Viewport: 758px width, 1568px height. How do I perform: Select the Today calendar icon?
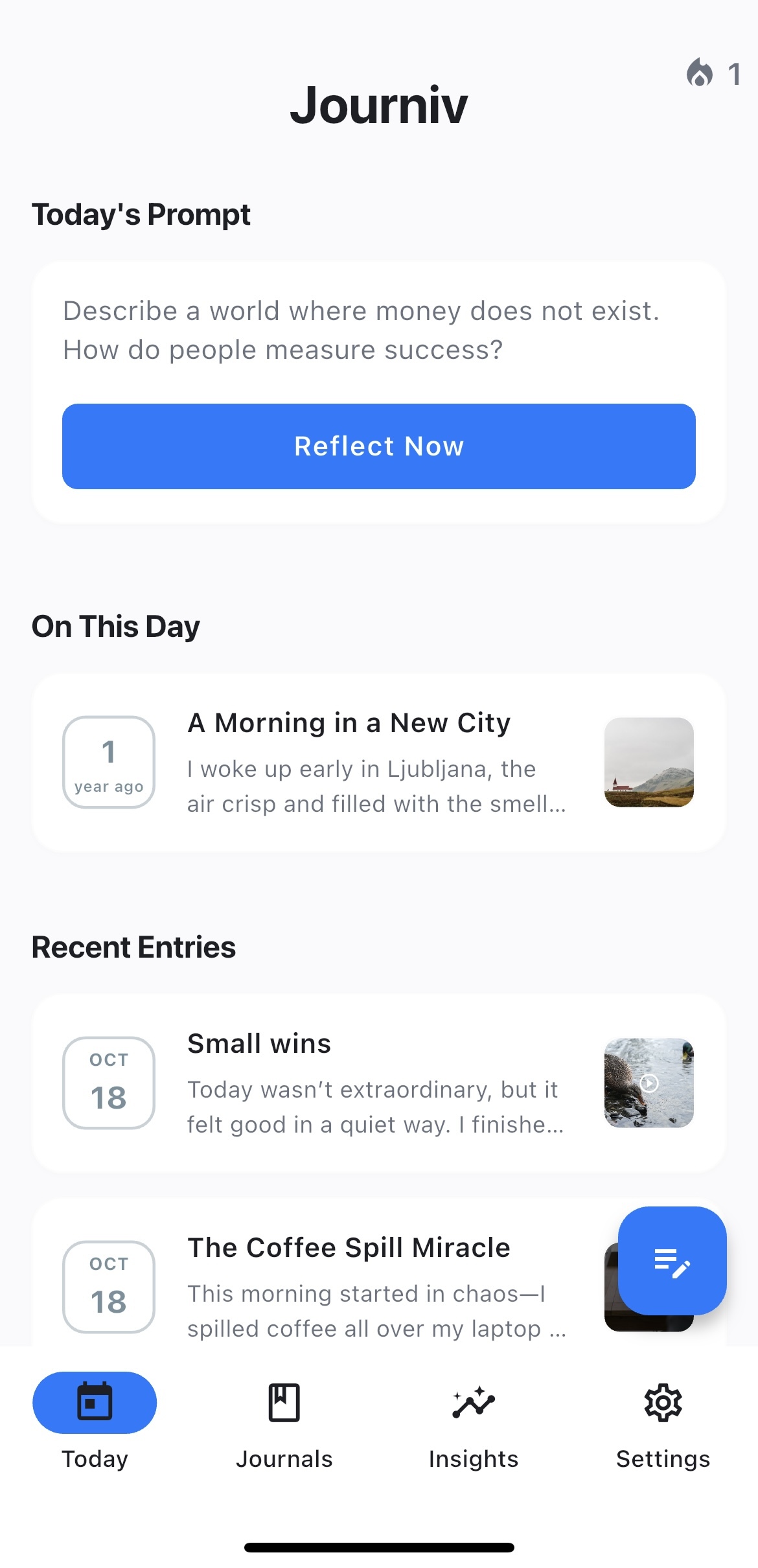click(x=94, y=1403)
